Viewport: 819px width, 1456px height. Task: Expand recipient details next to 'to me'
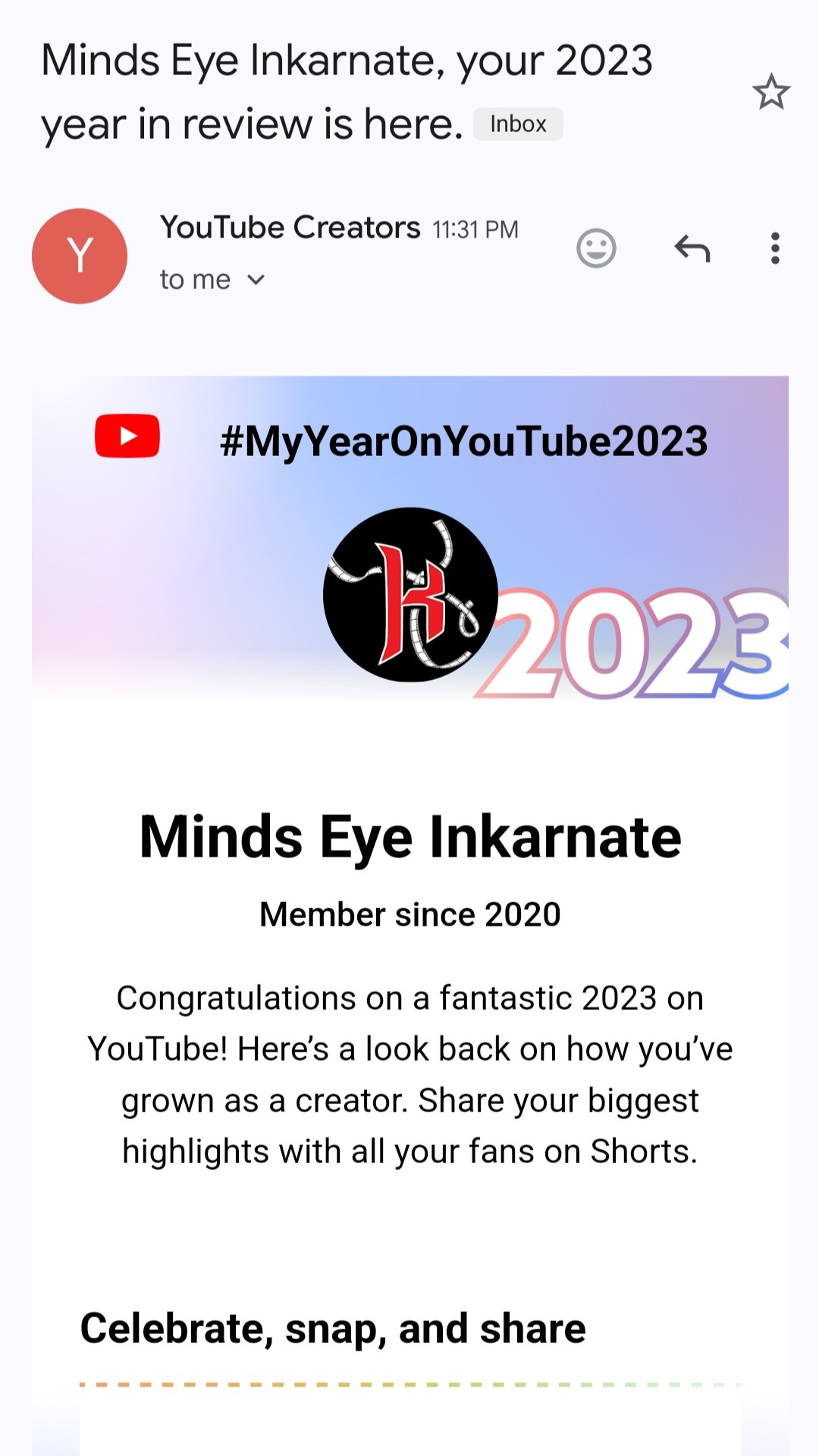coord(256,280)
